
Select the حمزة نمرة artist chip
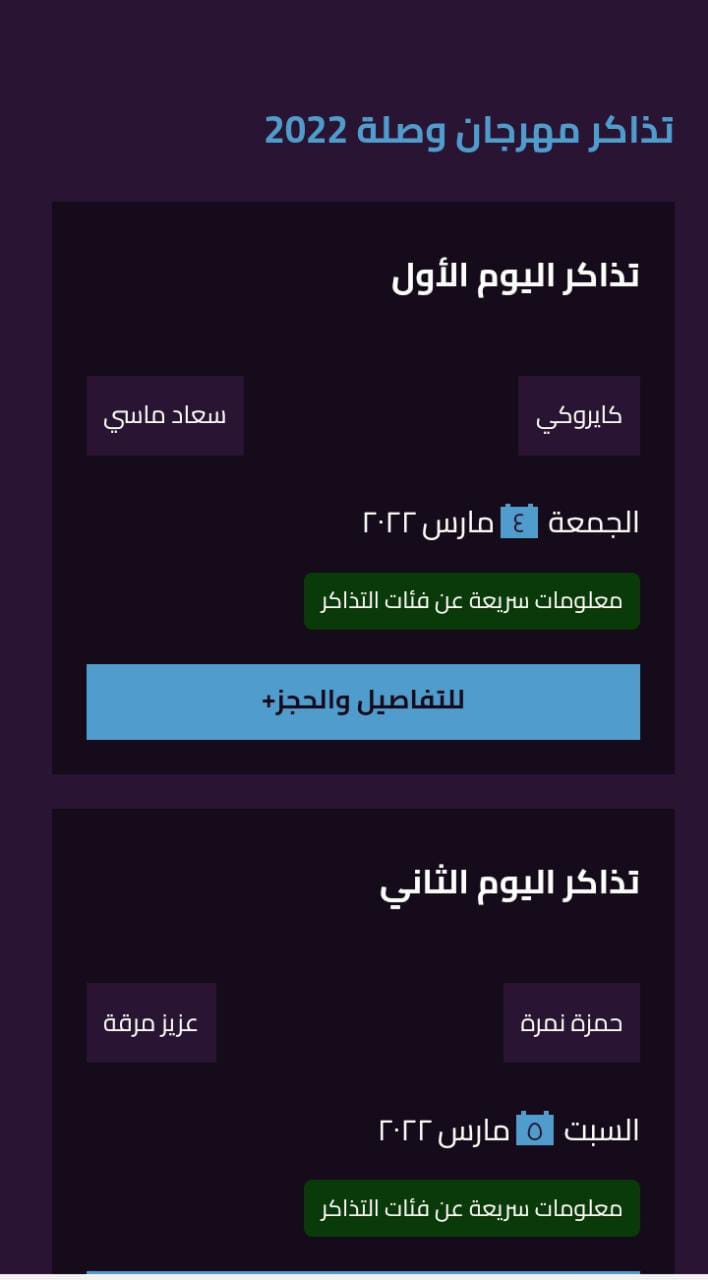click(571, 1023)
